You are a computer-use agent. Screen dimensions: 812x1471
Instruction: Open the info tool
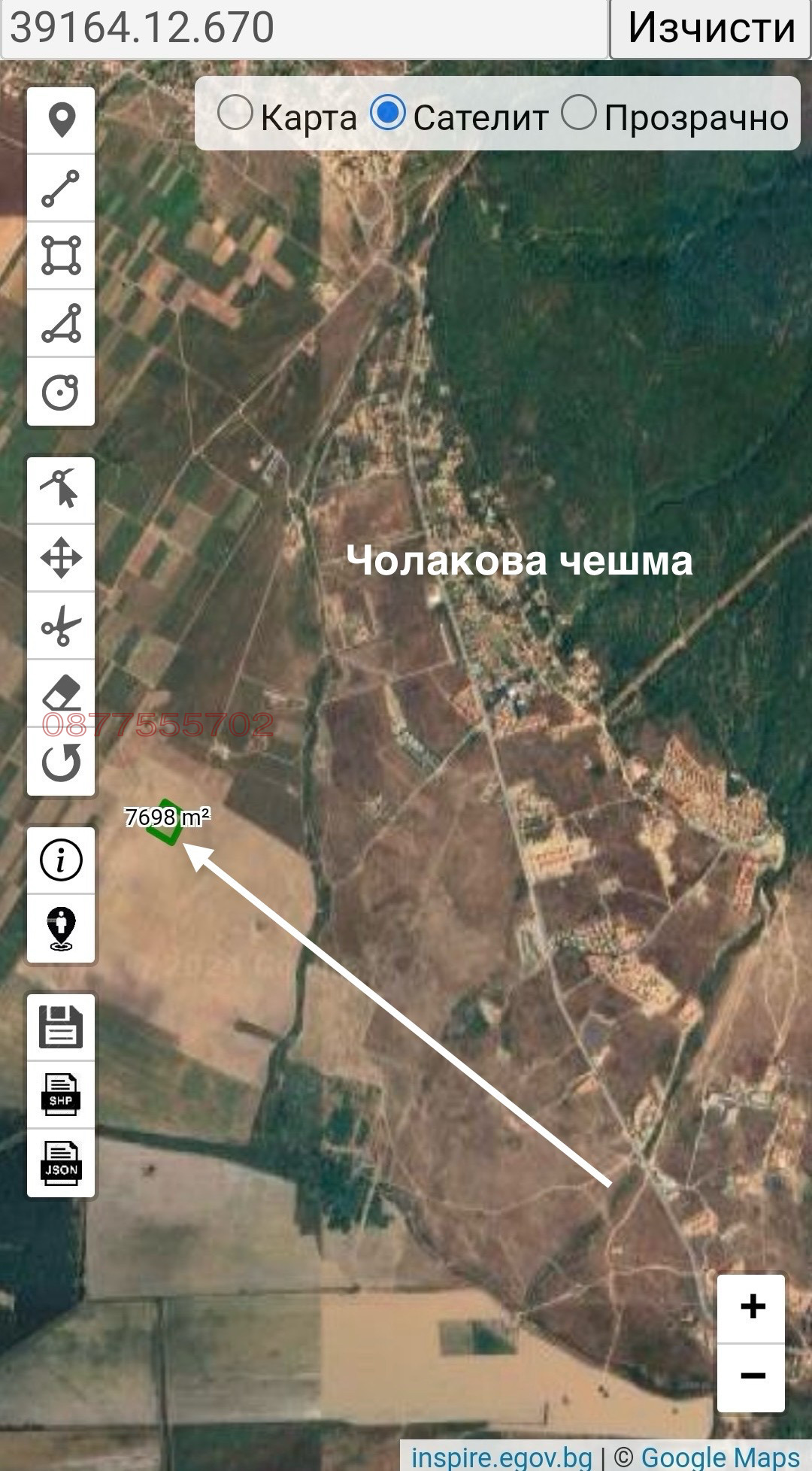point(61,860)
